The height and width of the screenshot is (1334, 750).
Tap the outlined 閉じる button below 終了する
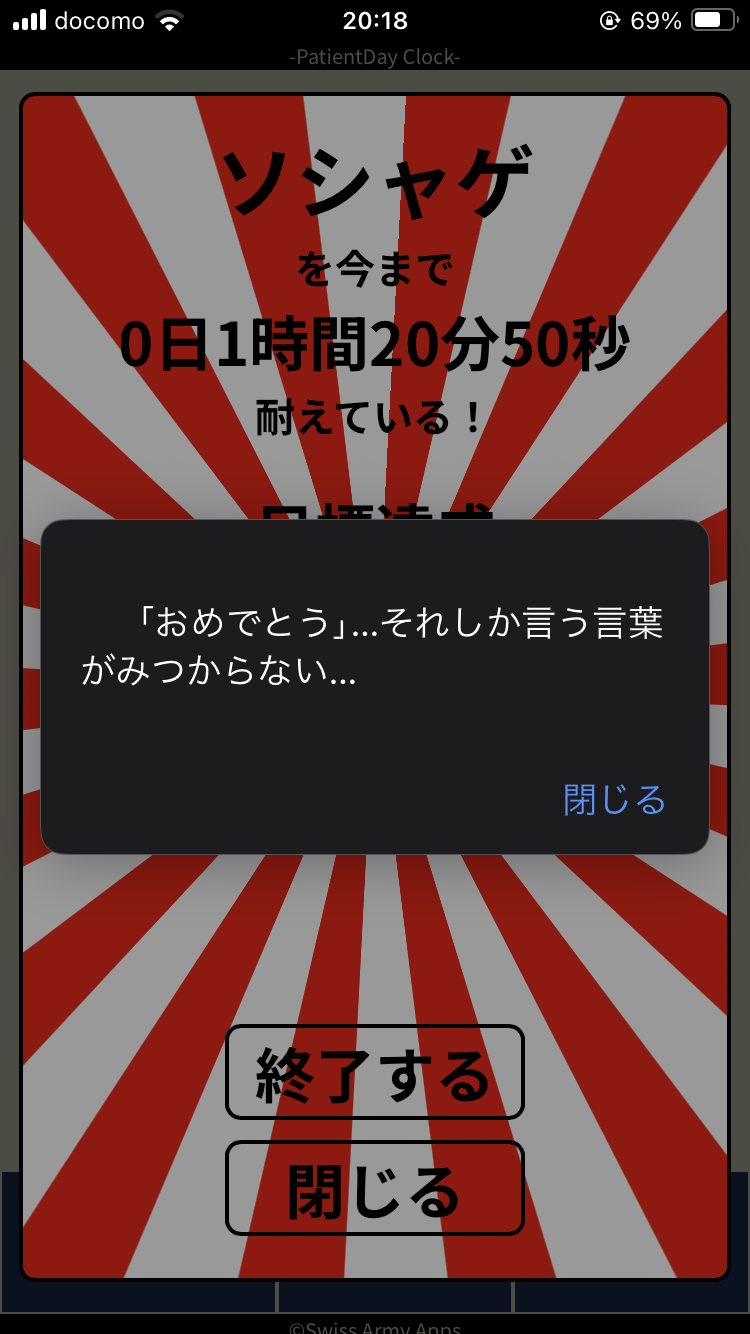375,1188
